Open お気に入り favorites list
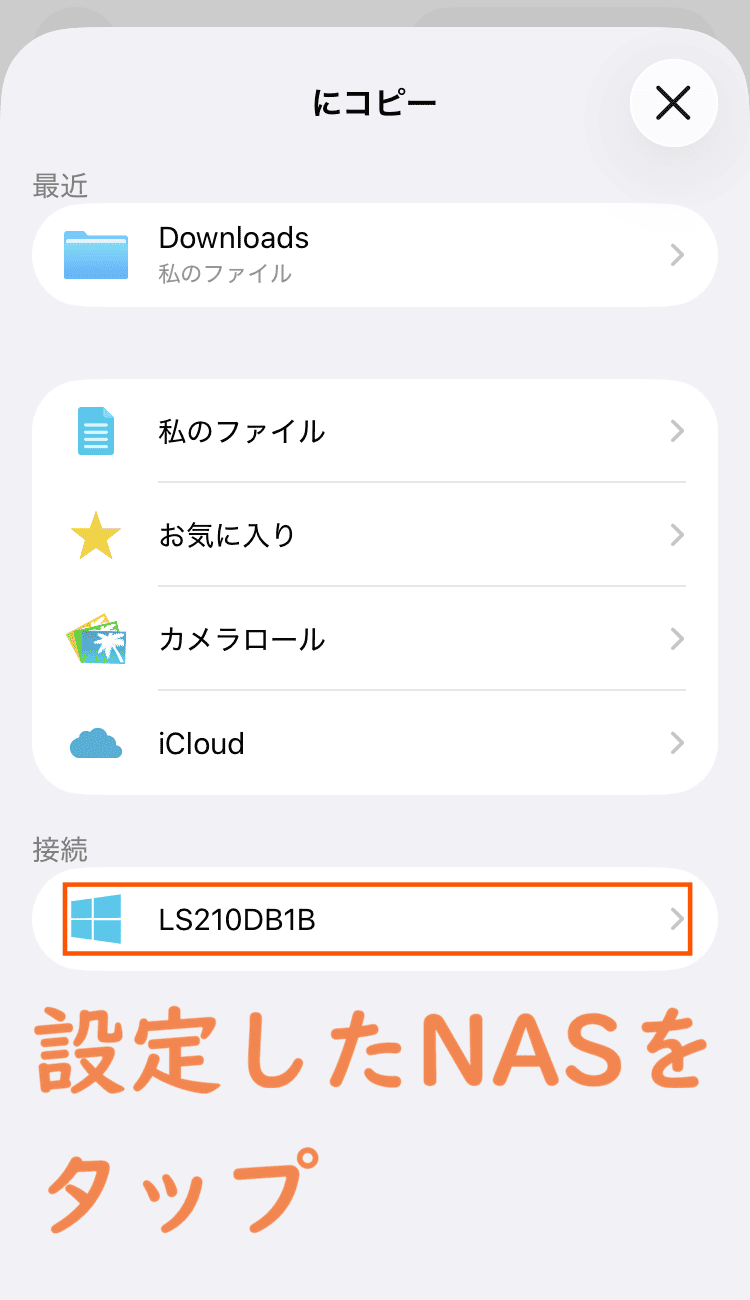This screenshot has width=750, height=1300. (375, 536)
